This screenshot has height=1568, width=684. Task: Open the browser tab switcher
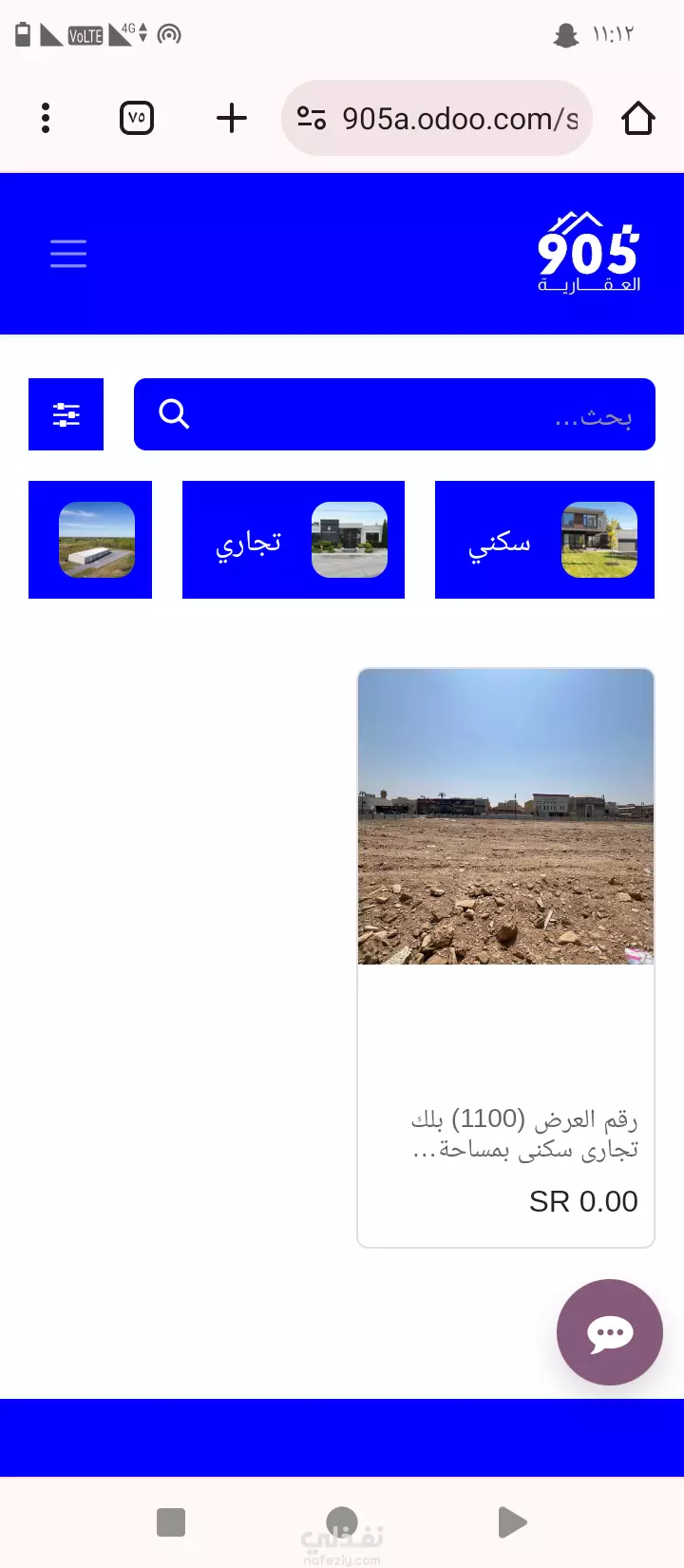click(137, 118)
